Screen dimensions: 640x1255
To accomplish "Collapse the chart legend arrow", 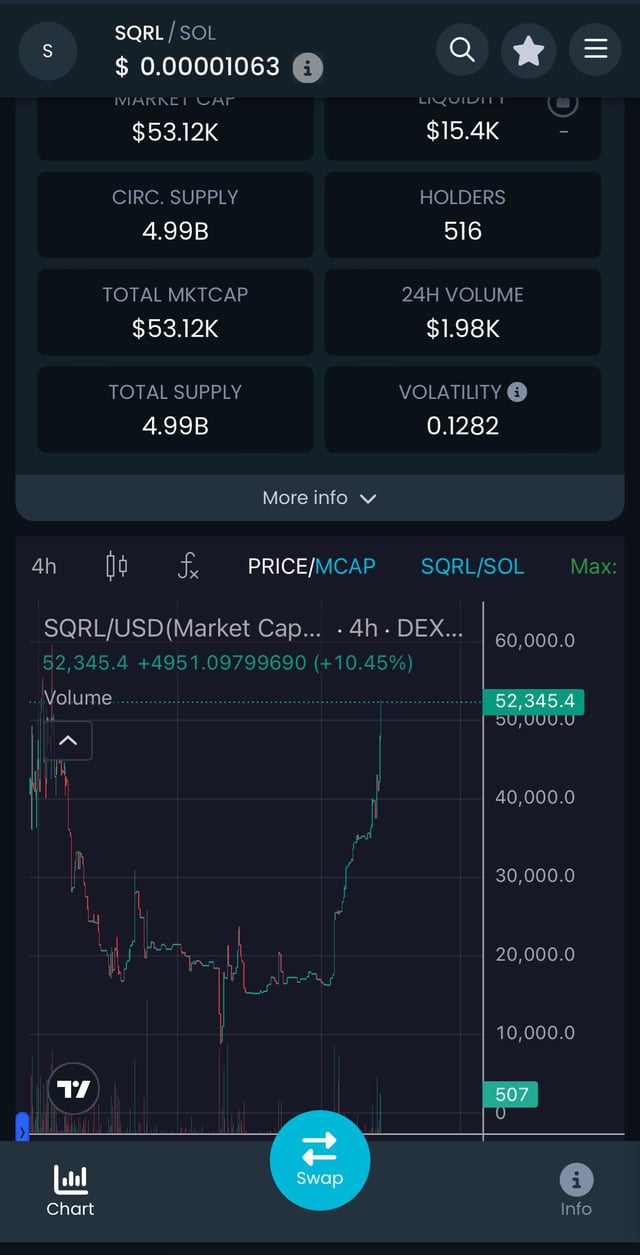I will point(68,741).
